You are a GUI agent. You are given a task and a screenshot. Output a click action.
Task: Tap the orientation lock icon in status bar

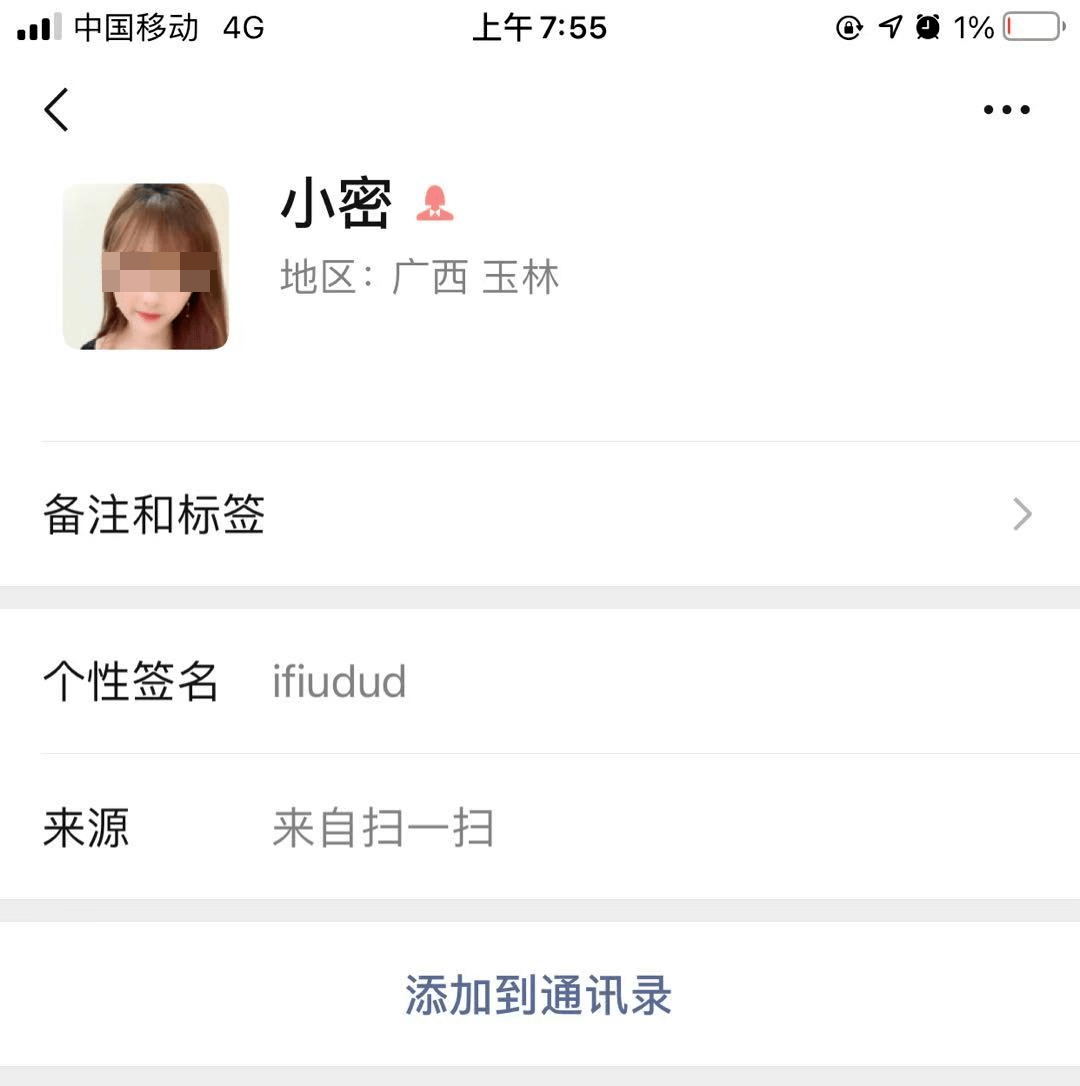click(849, 27)
